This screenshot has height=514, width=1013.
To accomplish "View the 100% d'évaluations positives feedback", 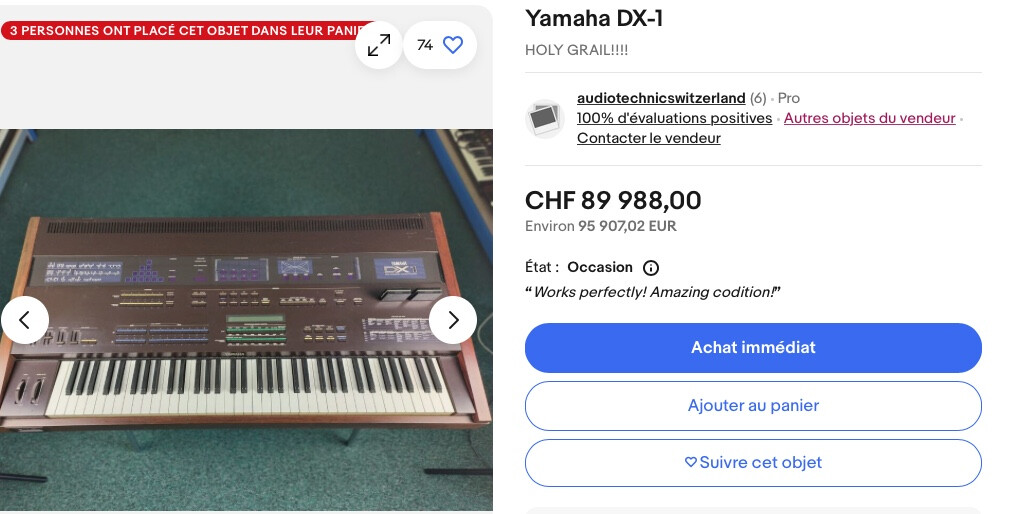I will (x=674, y=118).
